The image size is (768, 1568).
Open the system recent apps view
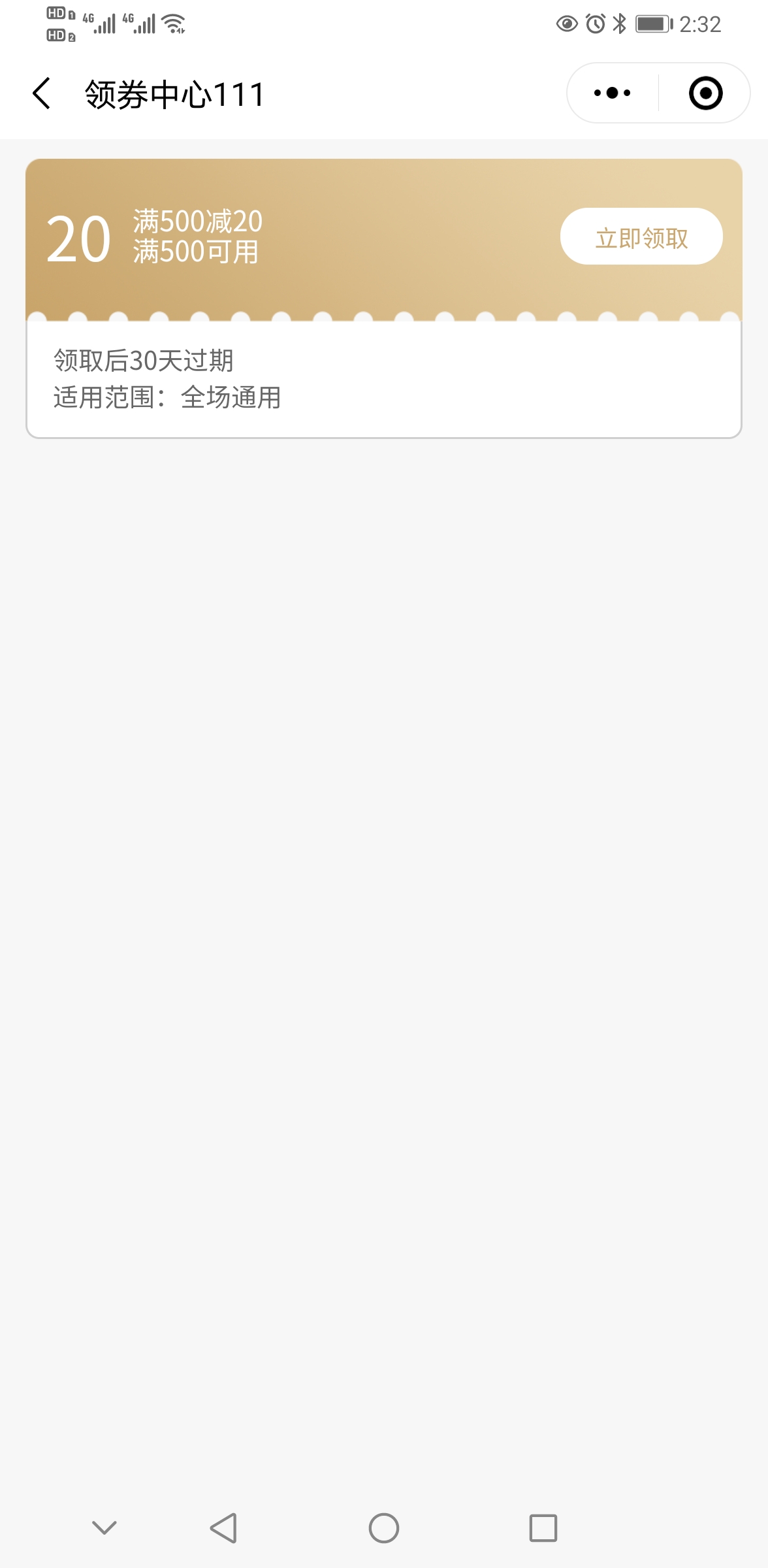point(543,1528)
